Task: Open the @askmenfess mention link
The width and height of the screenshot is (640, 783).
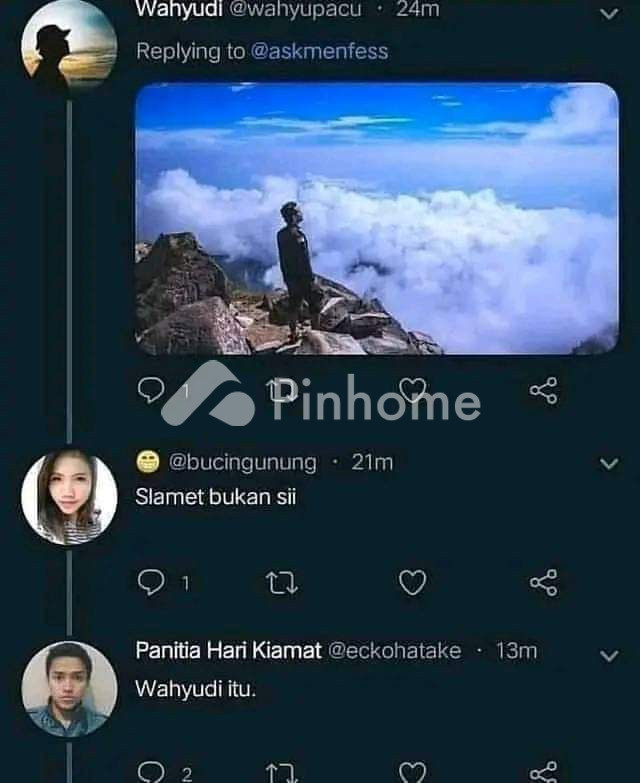Action: (x=319, y=51)
